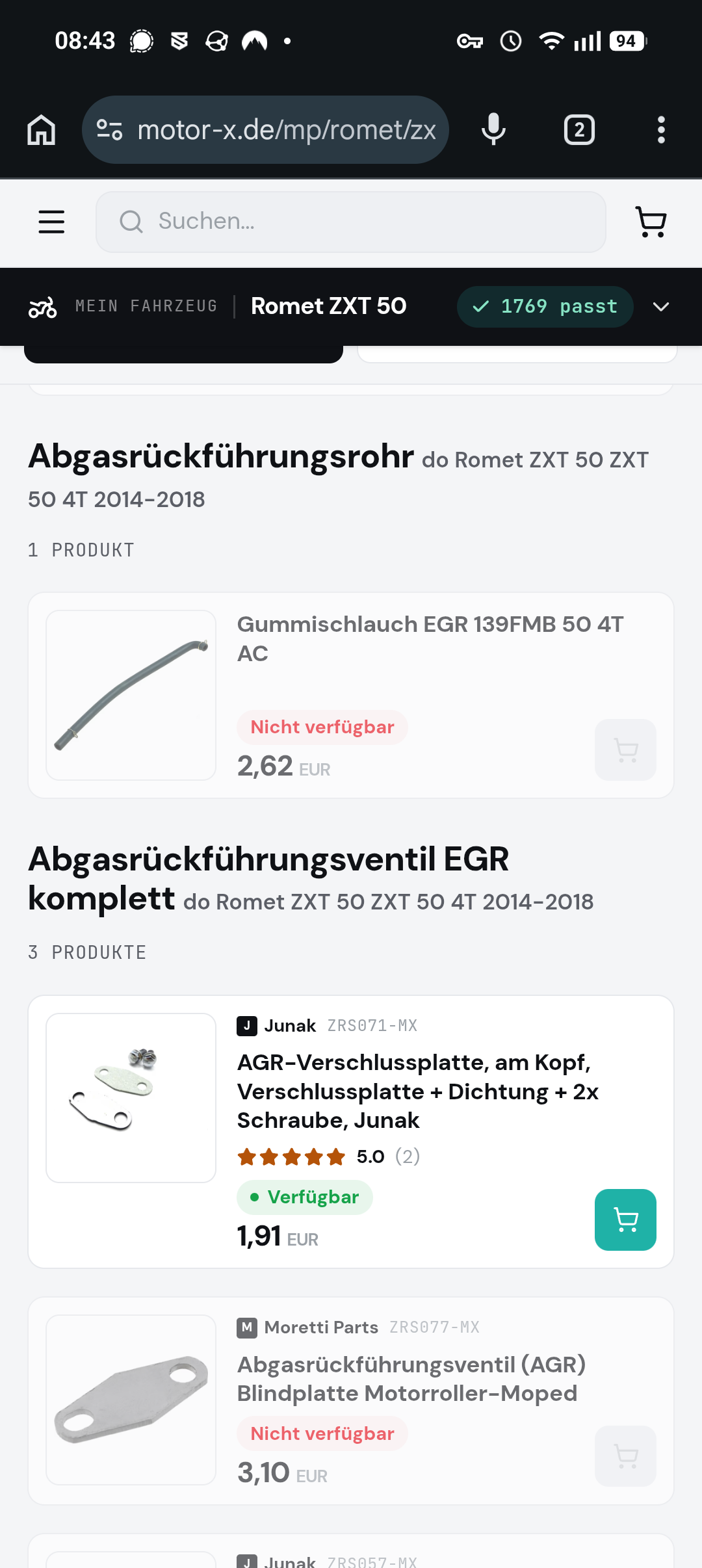
Task: Tap the motor-x.de address bar
Action: click(265, 130)
